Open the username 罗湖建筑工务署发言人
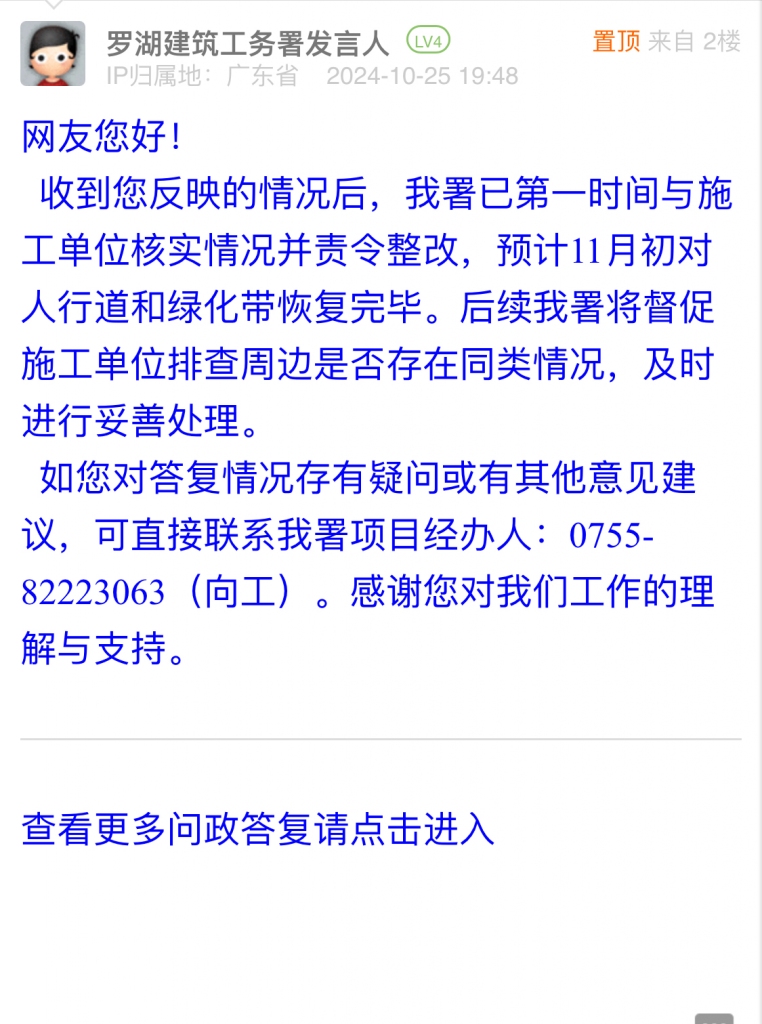 [x=247, y=42]
